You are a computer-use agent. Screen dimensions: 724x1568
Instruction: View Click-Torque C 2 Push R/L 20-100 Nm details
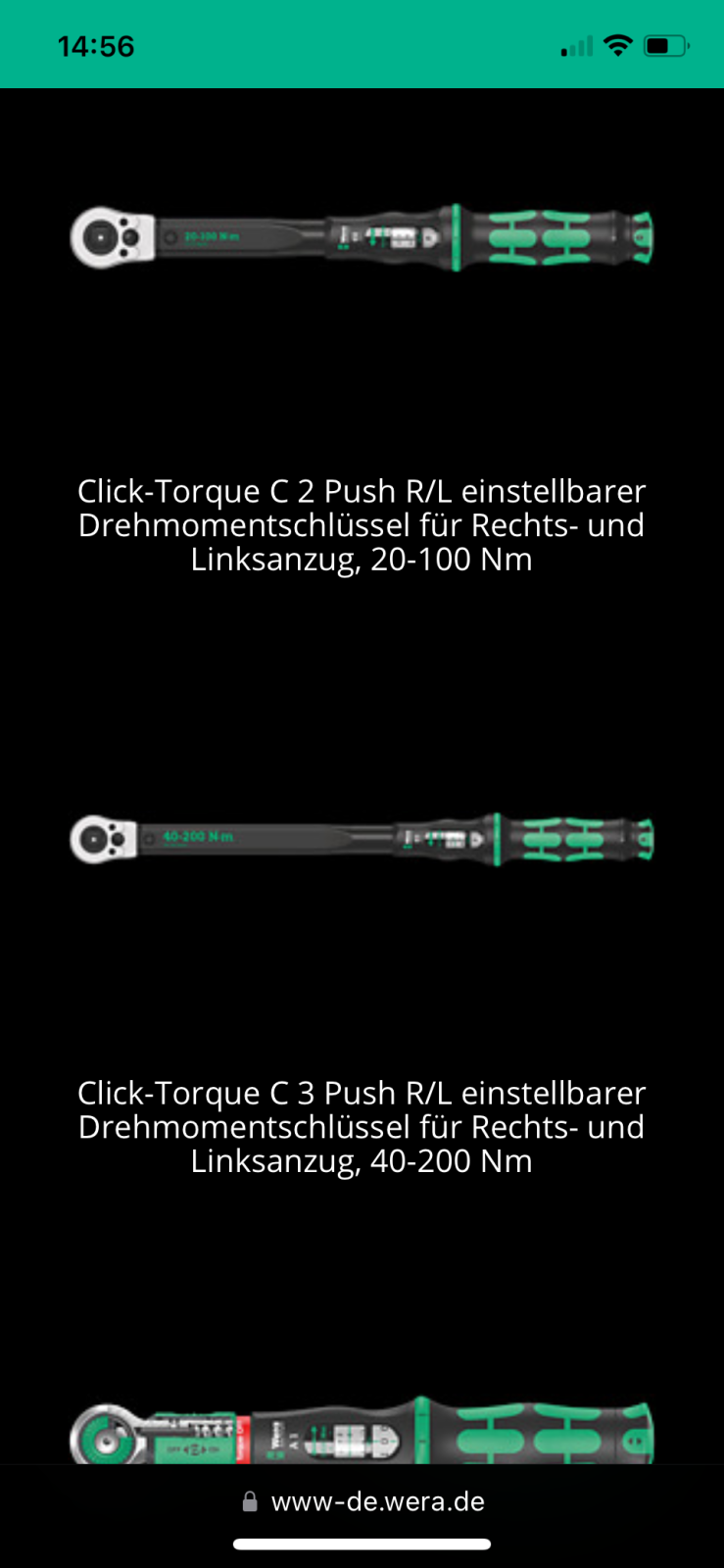pyautogui.click(x=362, y=525)
